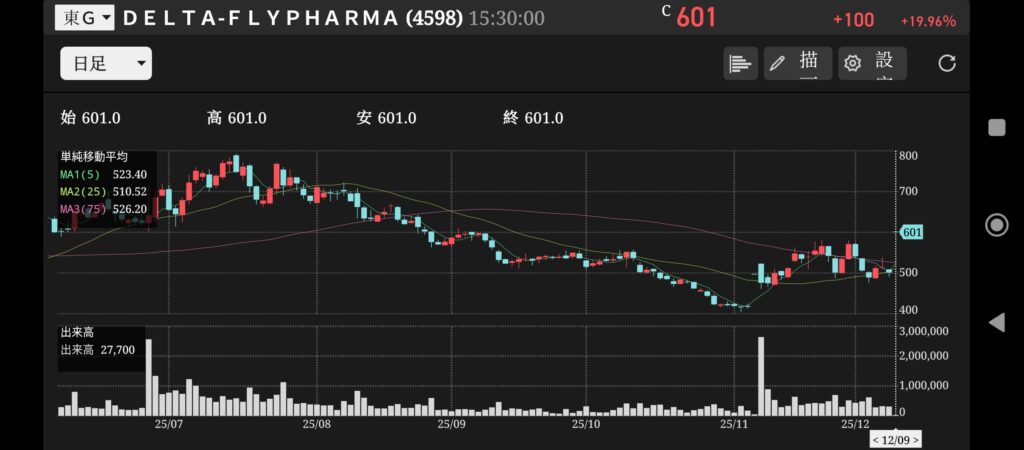Change the 日足 chart period
This screenshot has height=450, width=1024.
[x=106, y=64]
